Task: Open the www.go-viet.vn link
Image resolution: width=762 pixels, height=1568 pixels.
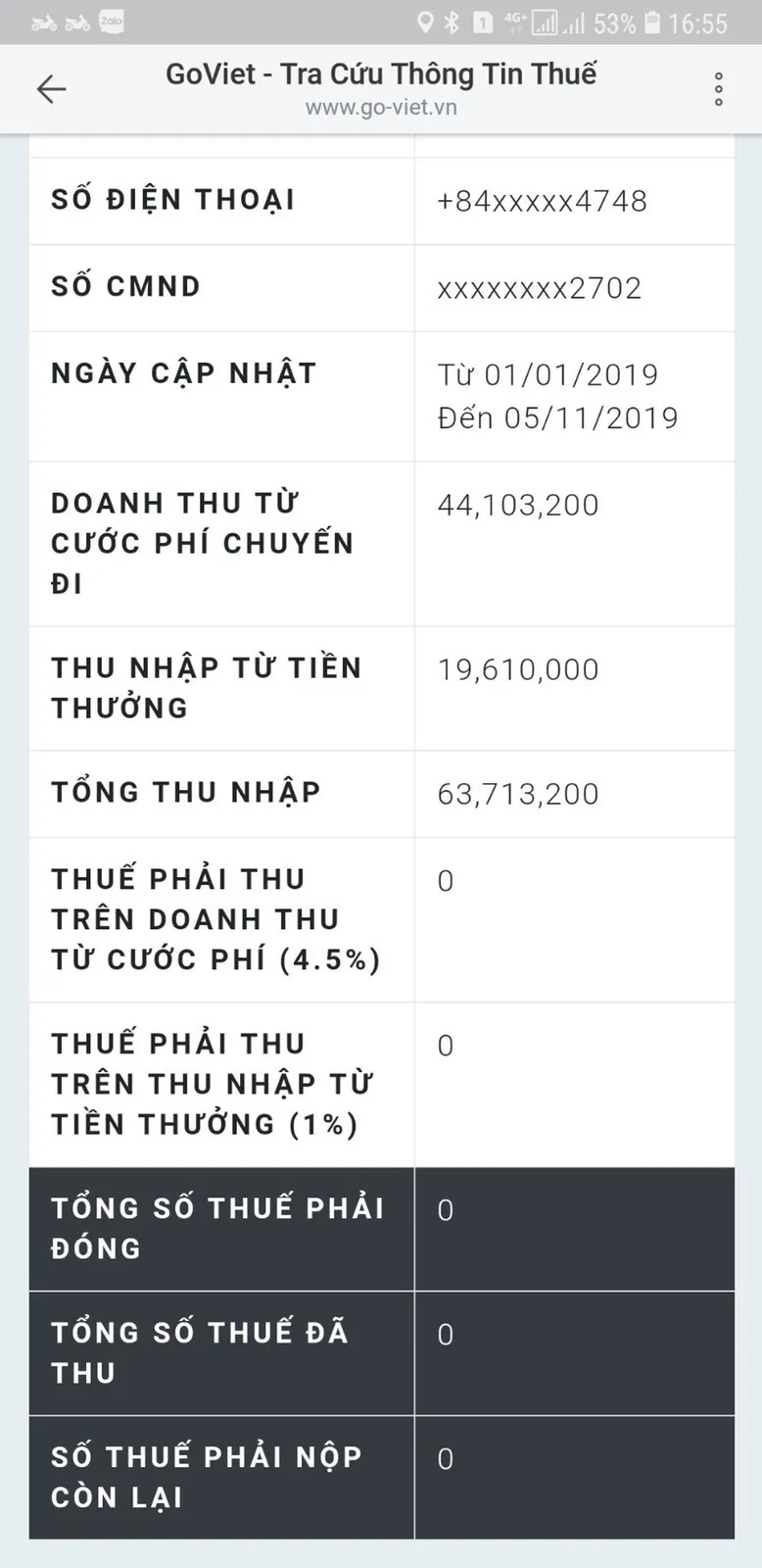Action: coord(381,108)
